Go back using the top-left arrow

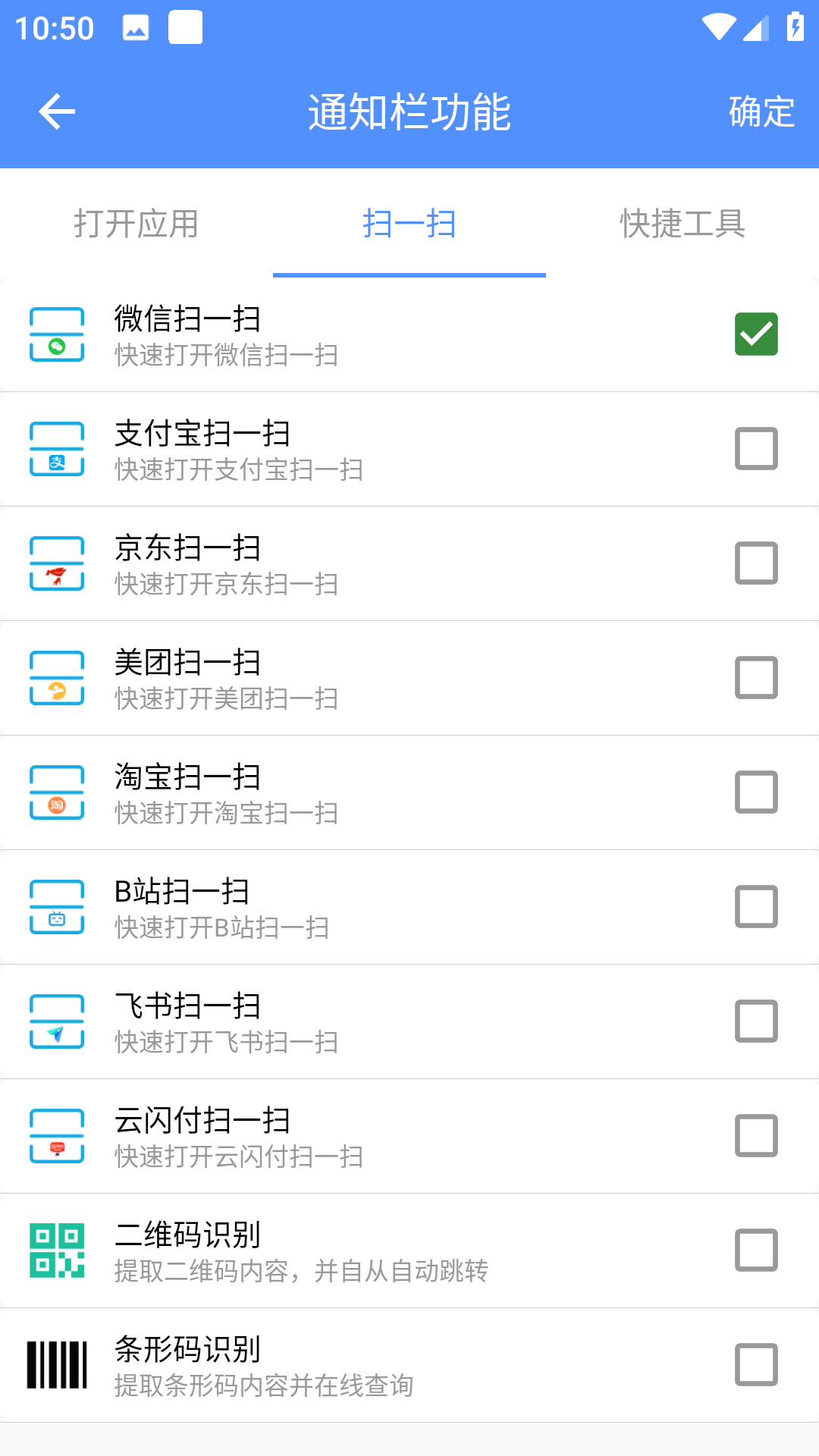(x=57, y=112)
